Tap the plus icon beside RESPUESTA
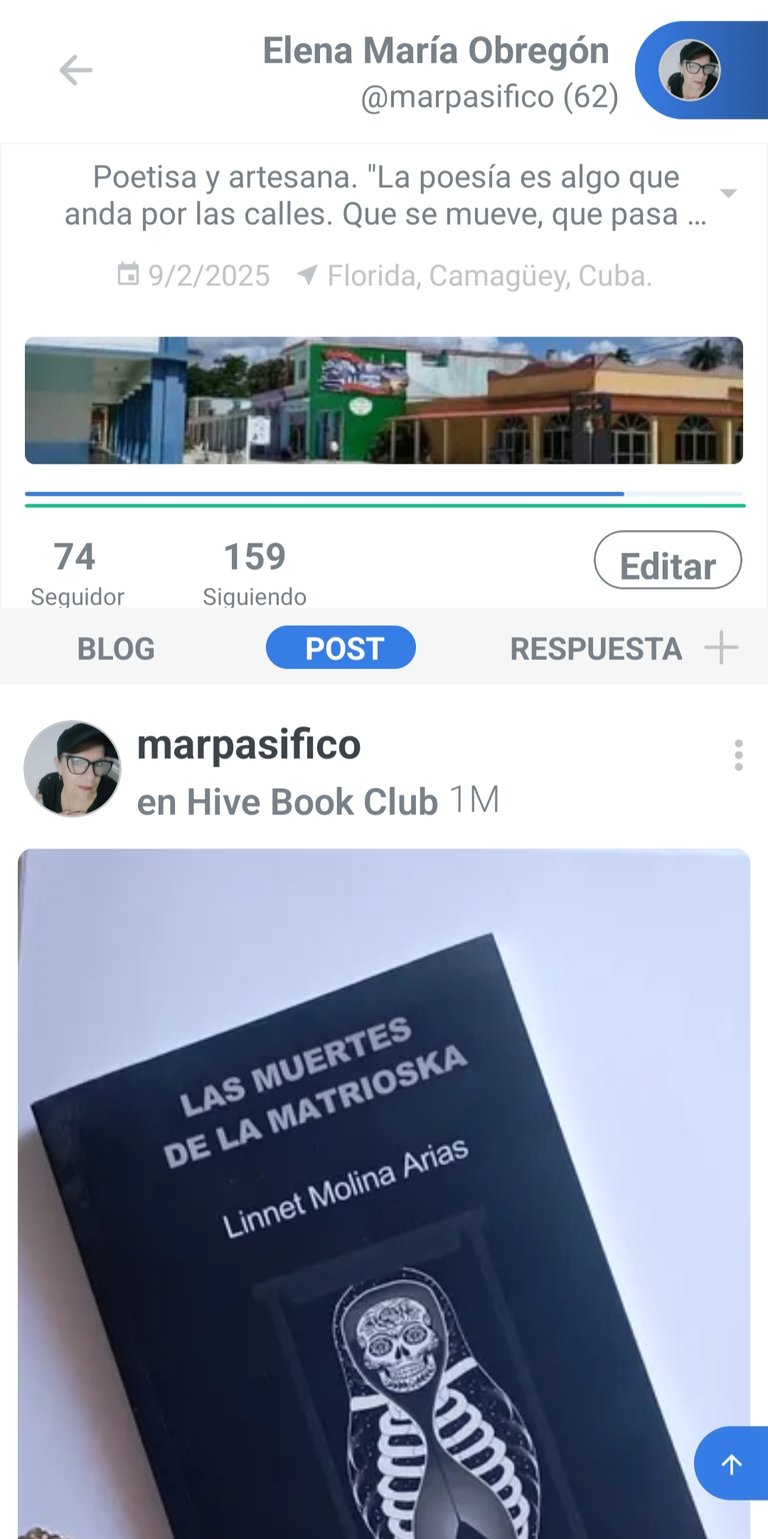 721,648
